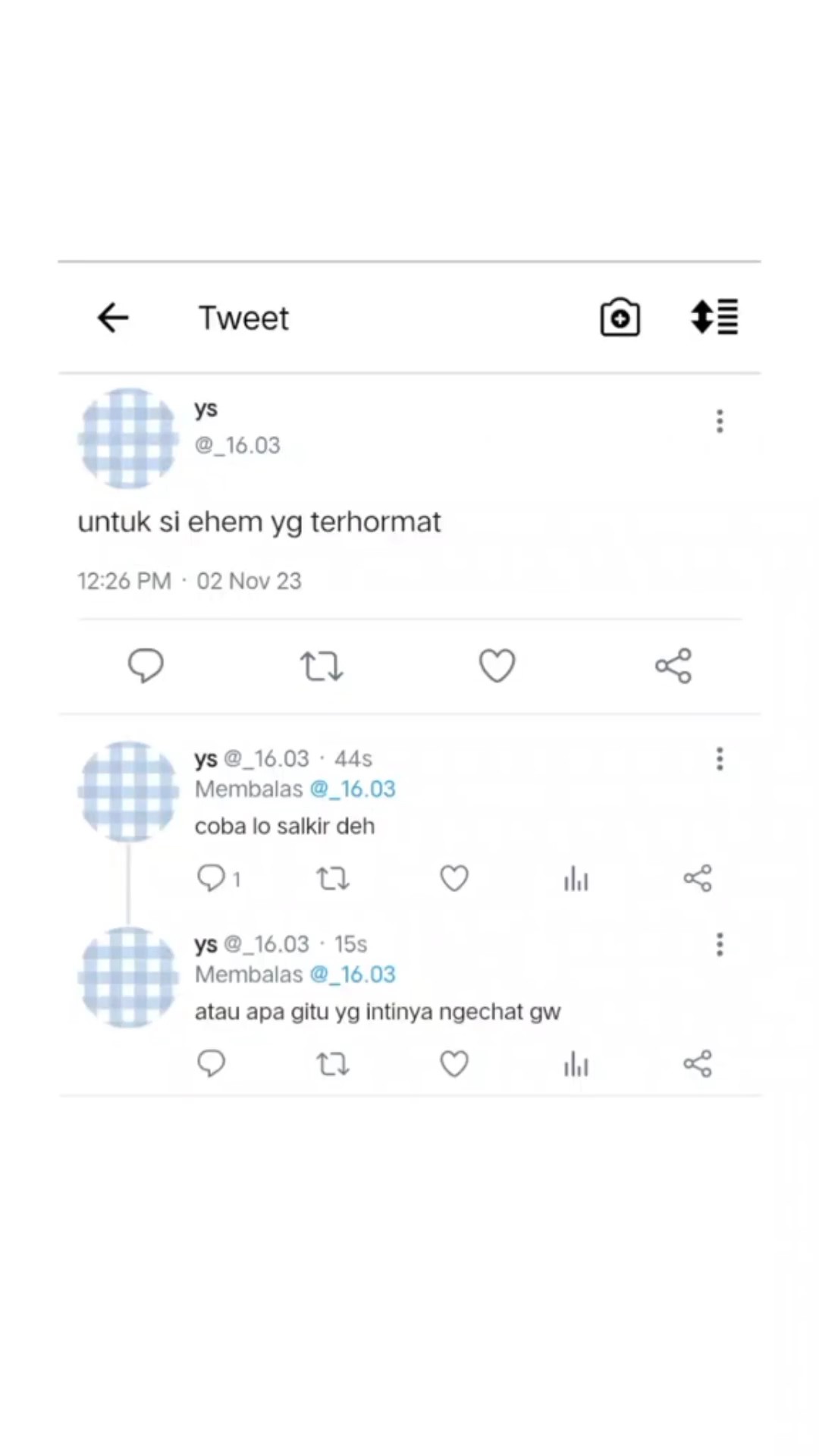Share the 'coba lo salkir deh' reply
Viewport: 819px width, 1456px height.
click(698, 878)
